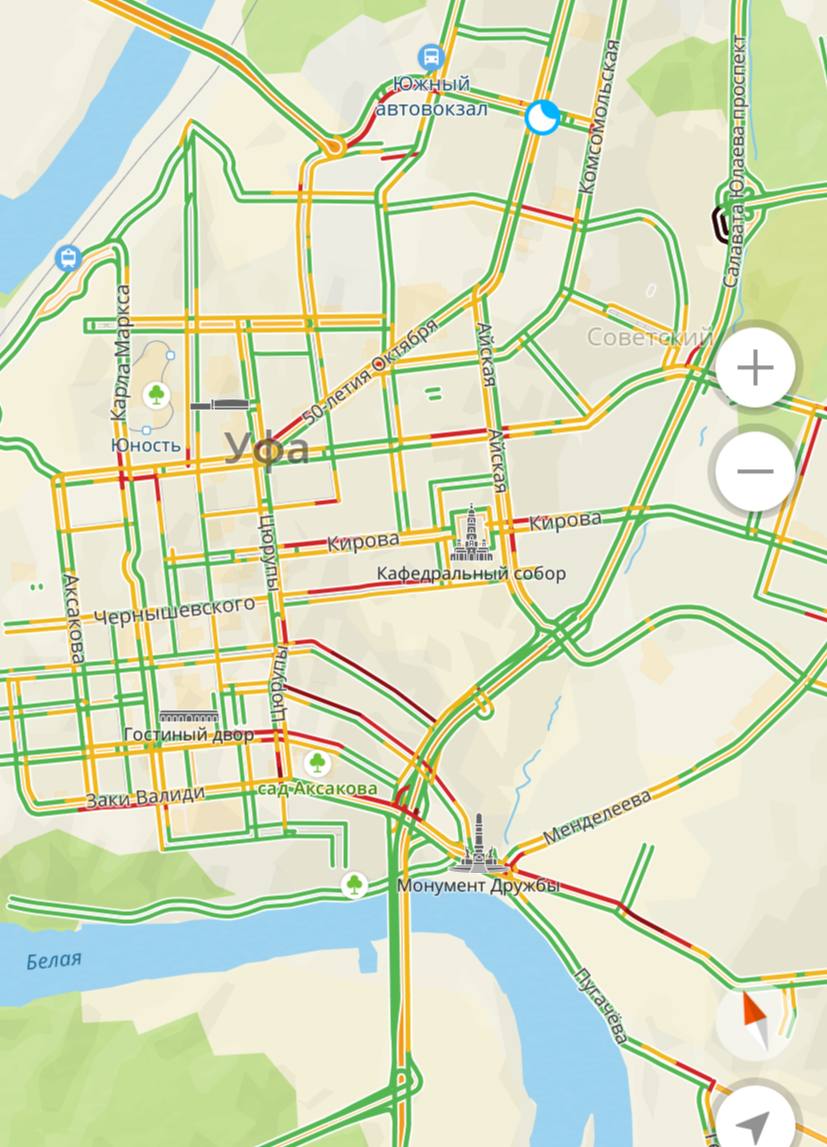Select the Юность park marker
This screenshot has width=827, height=1147.
pyautogui.click(x=157, y=395)
